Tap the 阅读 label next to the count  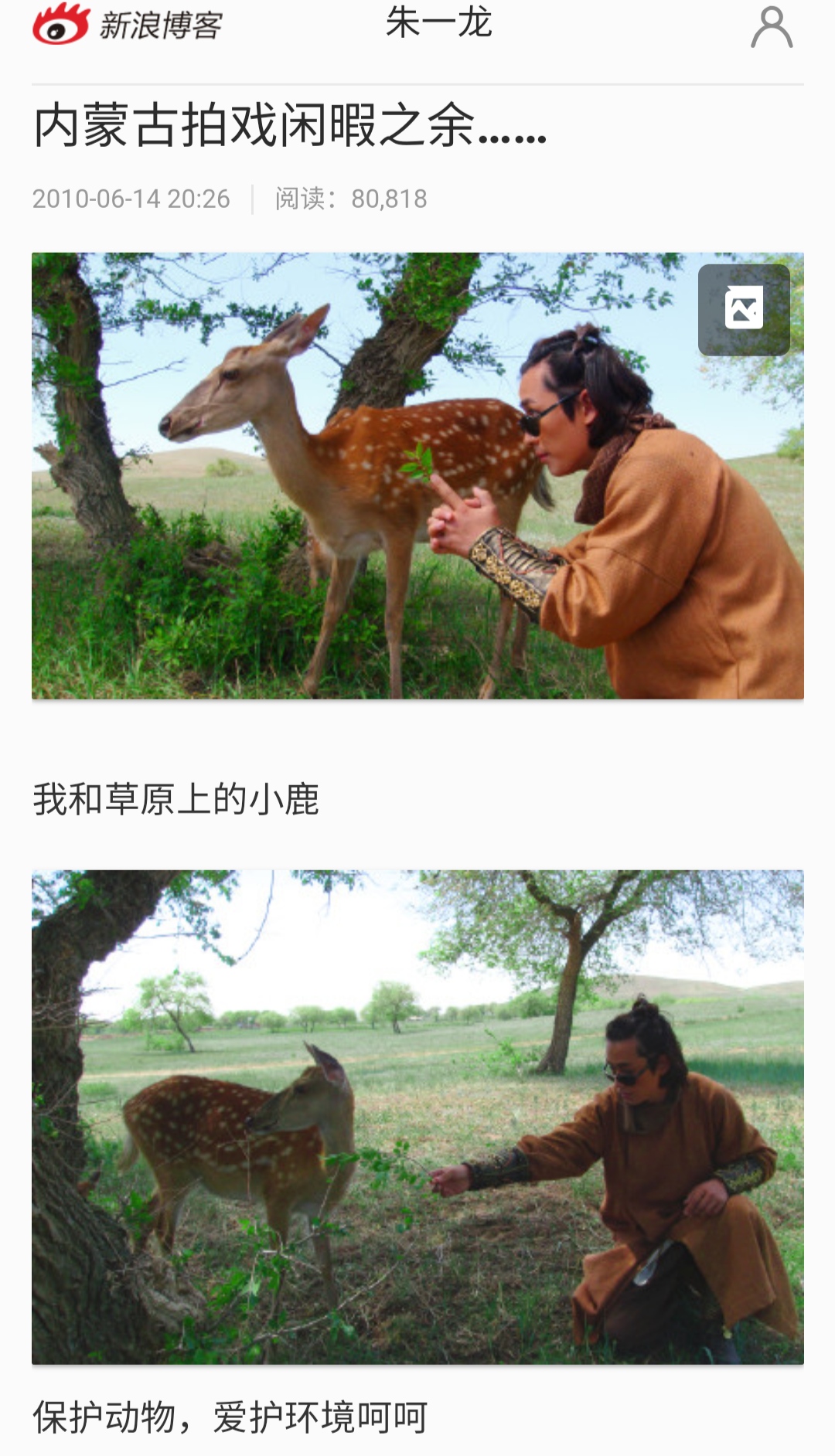[305, 199]
